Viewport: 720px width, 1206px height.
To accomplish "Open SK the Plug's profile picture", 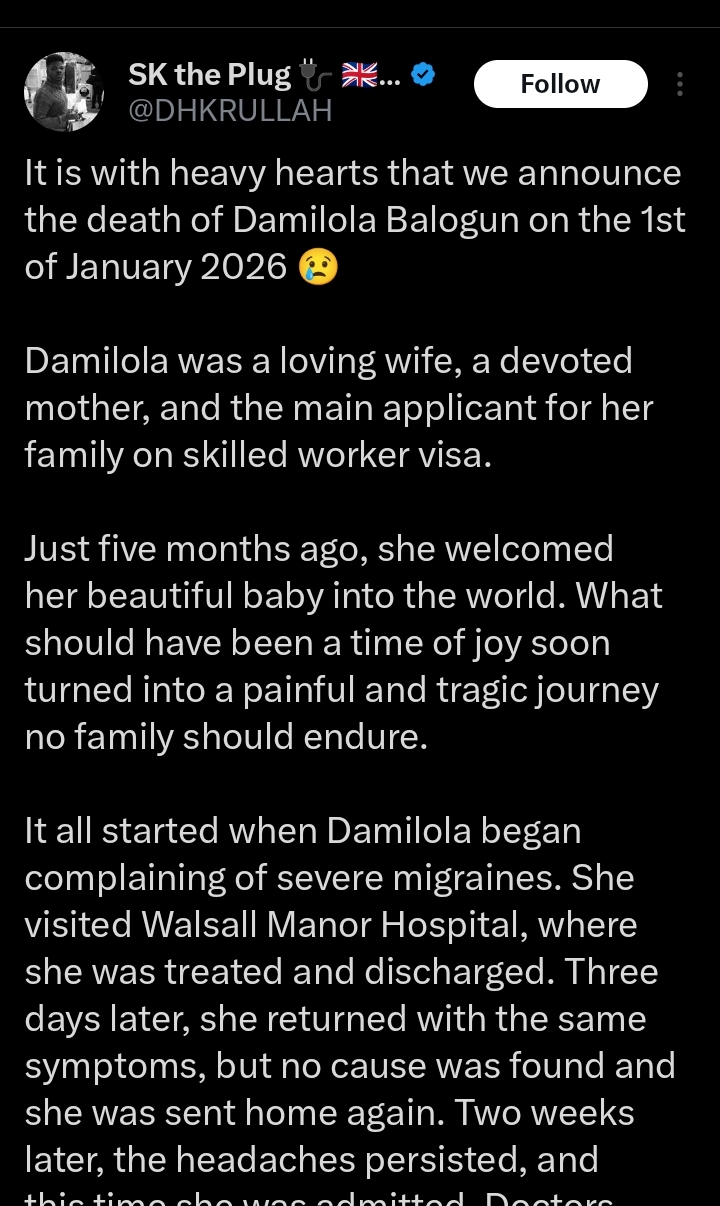I will (64, 92).
